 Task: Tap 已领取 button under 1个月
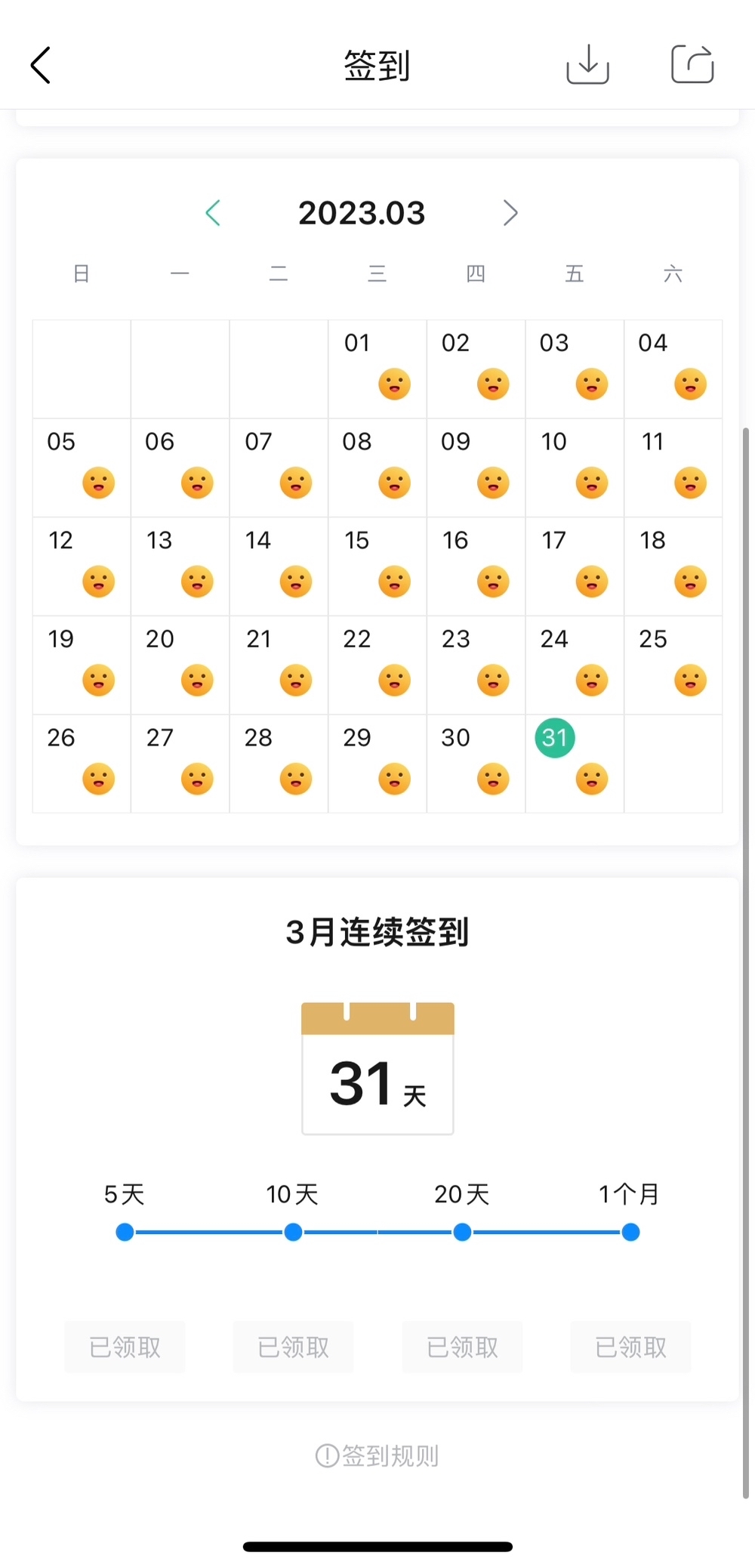pyautogui.click(x=630, y=1347)
